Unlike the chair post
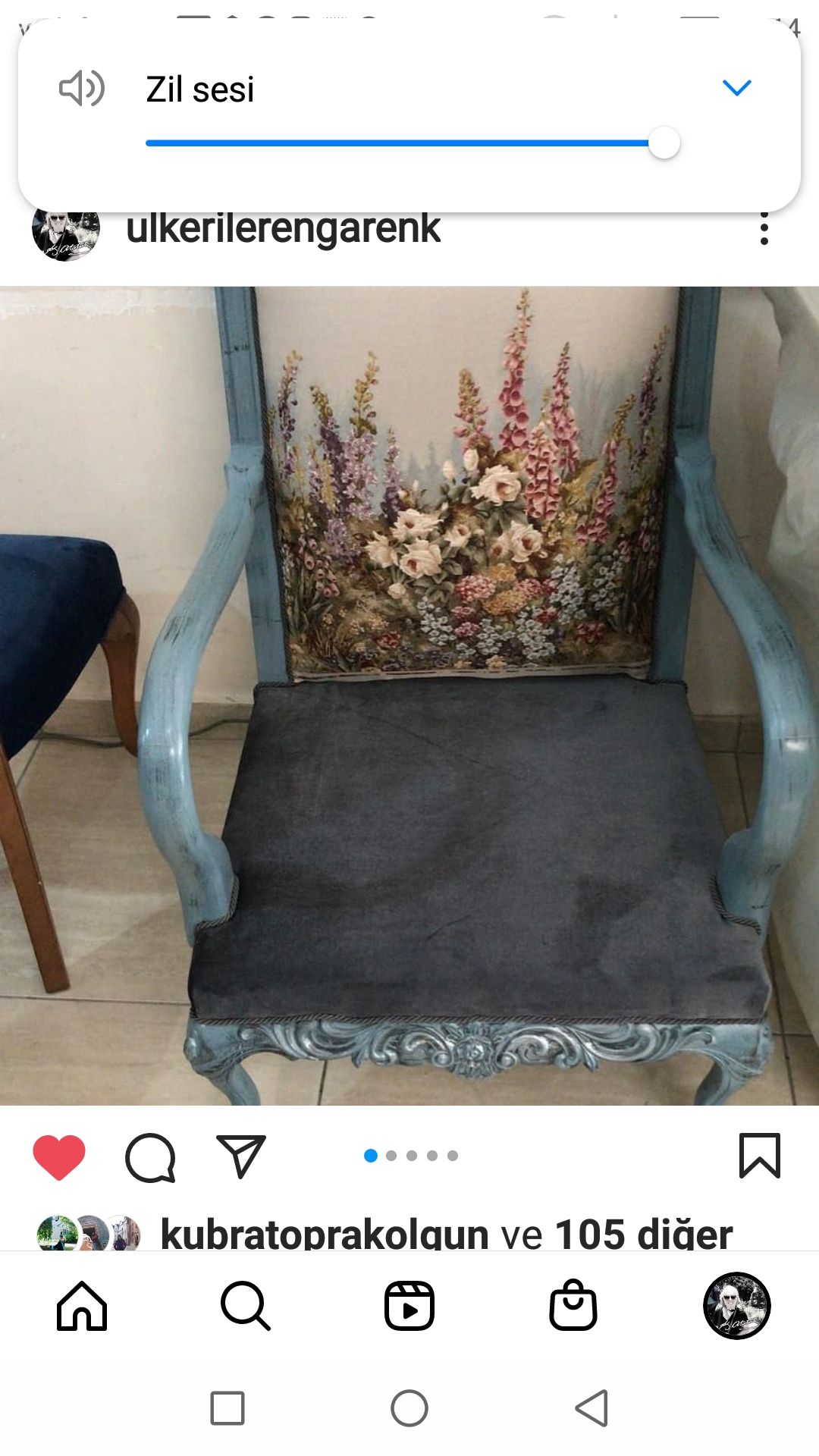This screenshot has height=1456, width=819. pos(59,1156)
